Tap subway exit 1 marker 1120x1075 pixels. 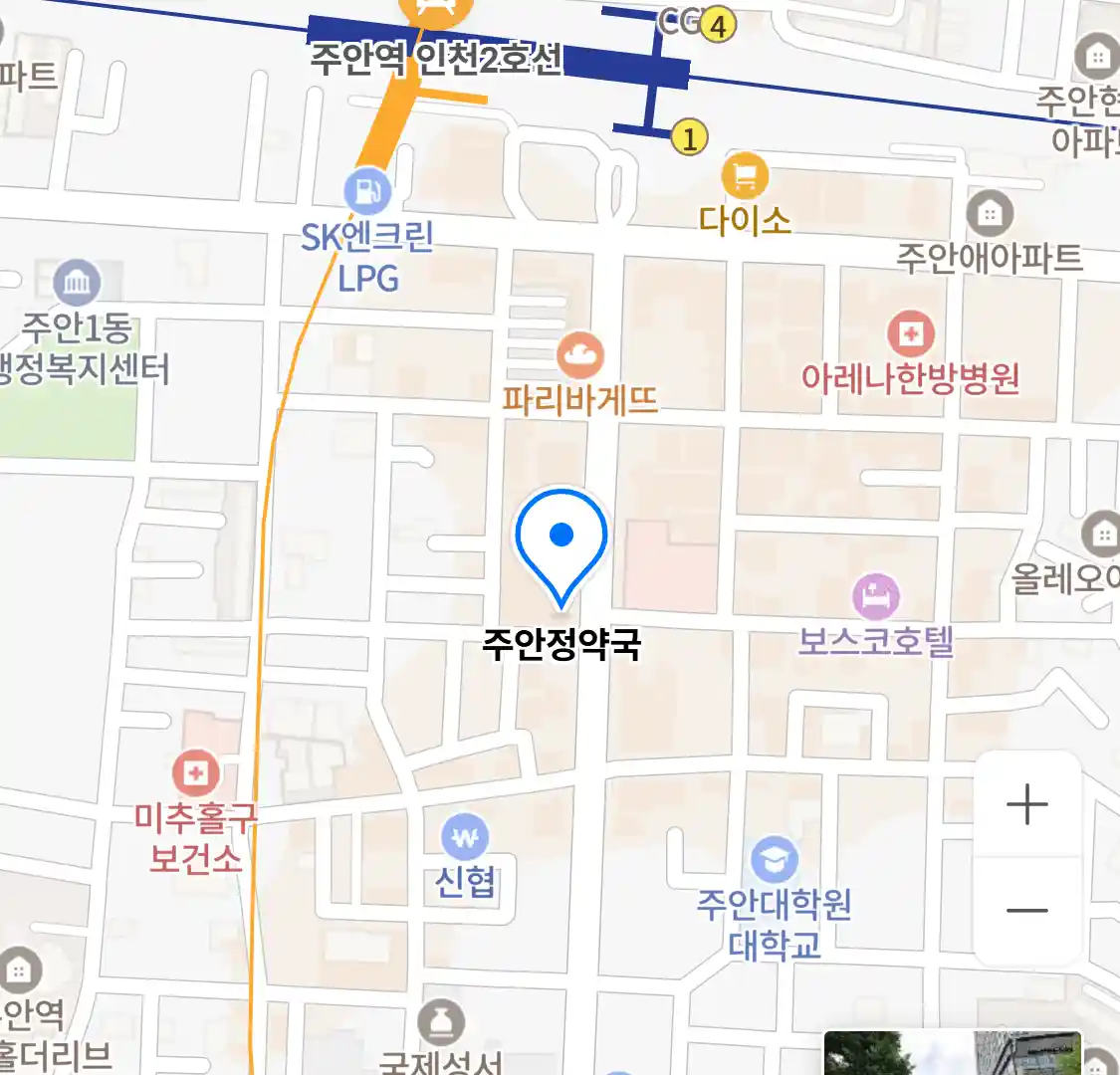coord(689,136)
